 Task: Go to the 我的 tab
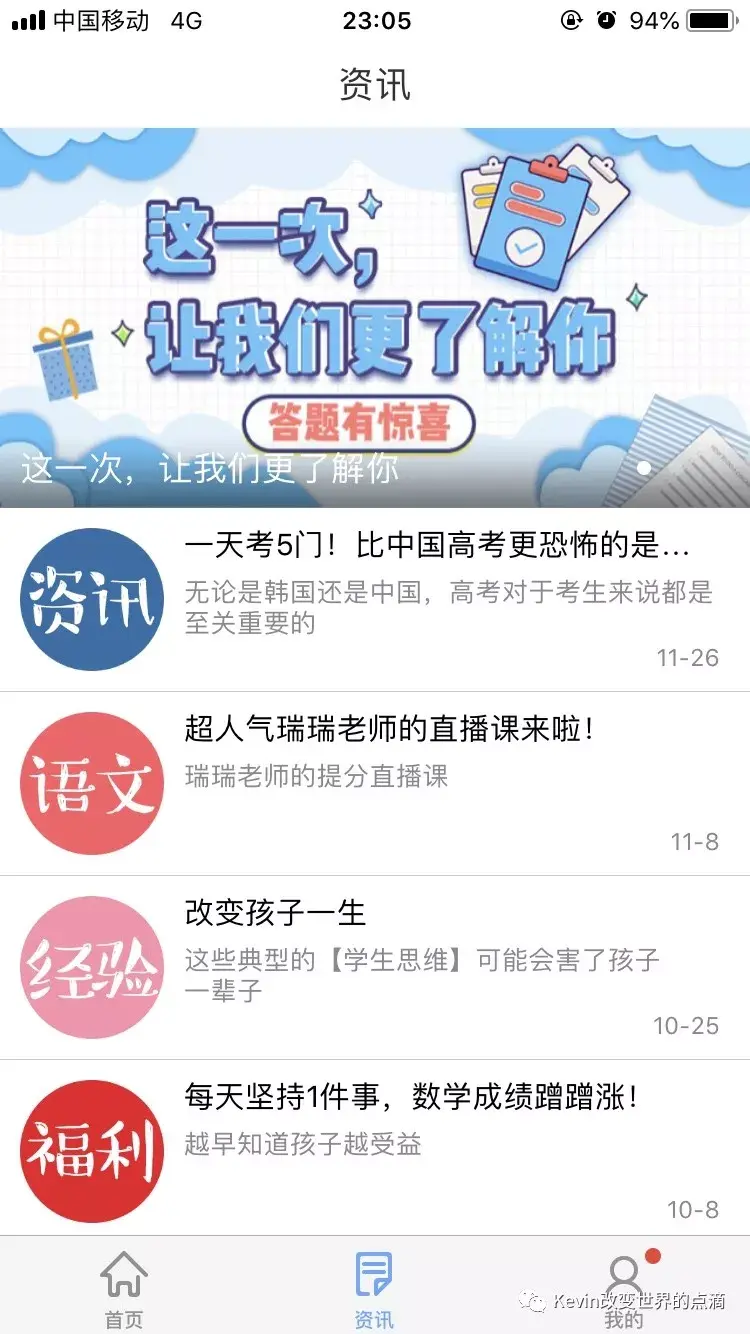pyautogui.click(x=624, y=1289)
